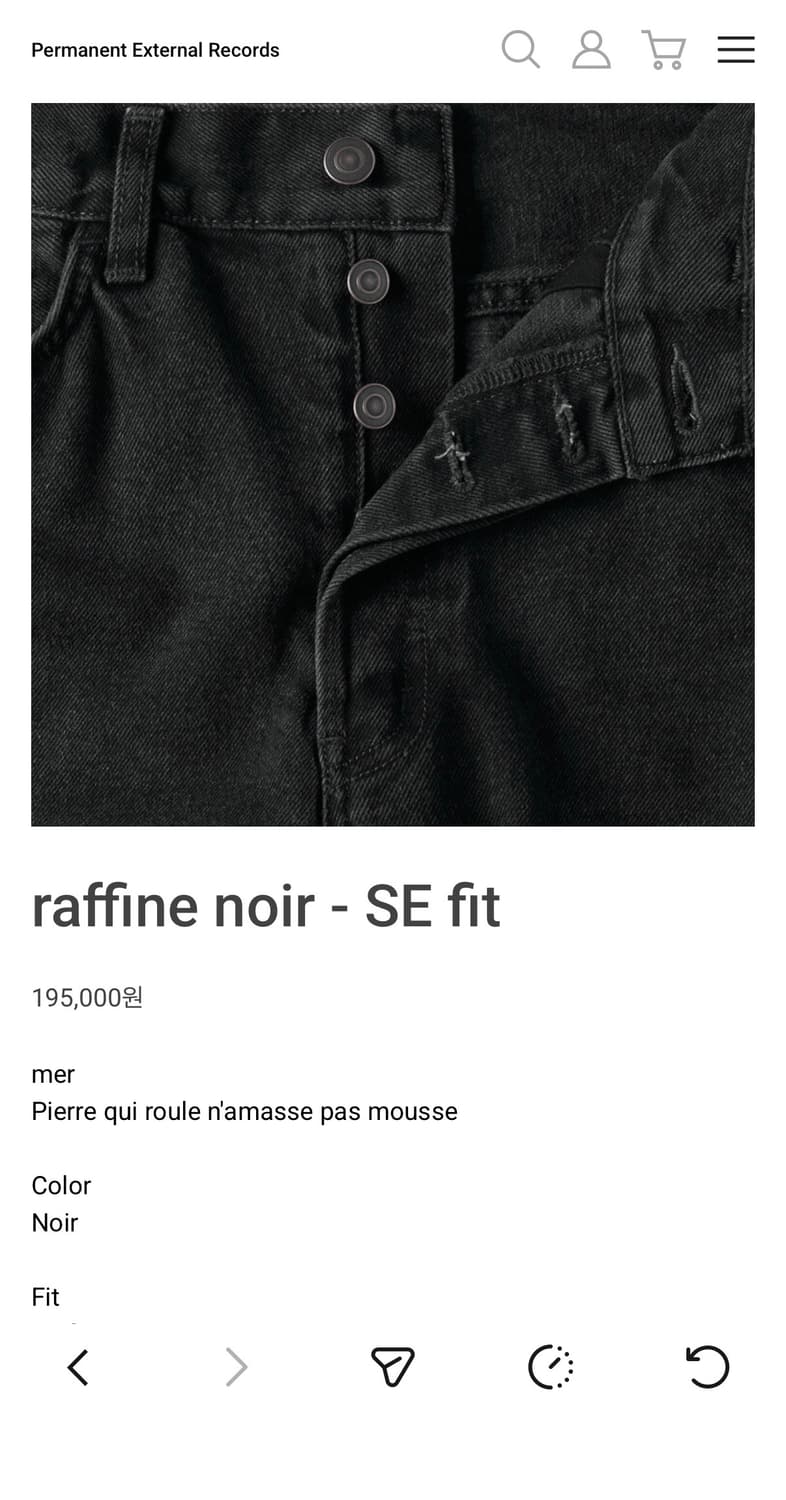Tap the black jeans product photo
The image size is (786, 1500).
tap(393, 464)
